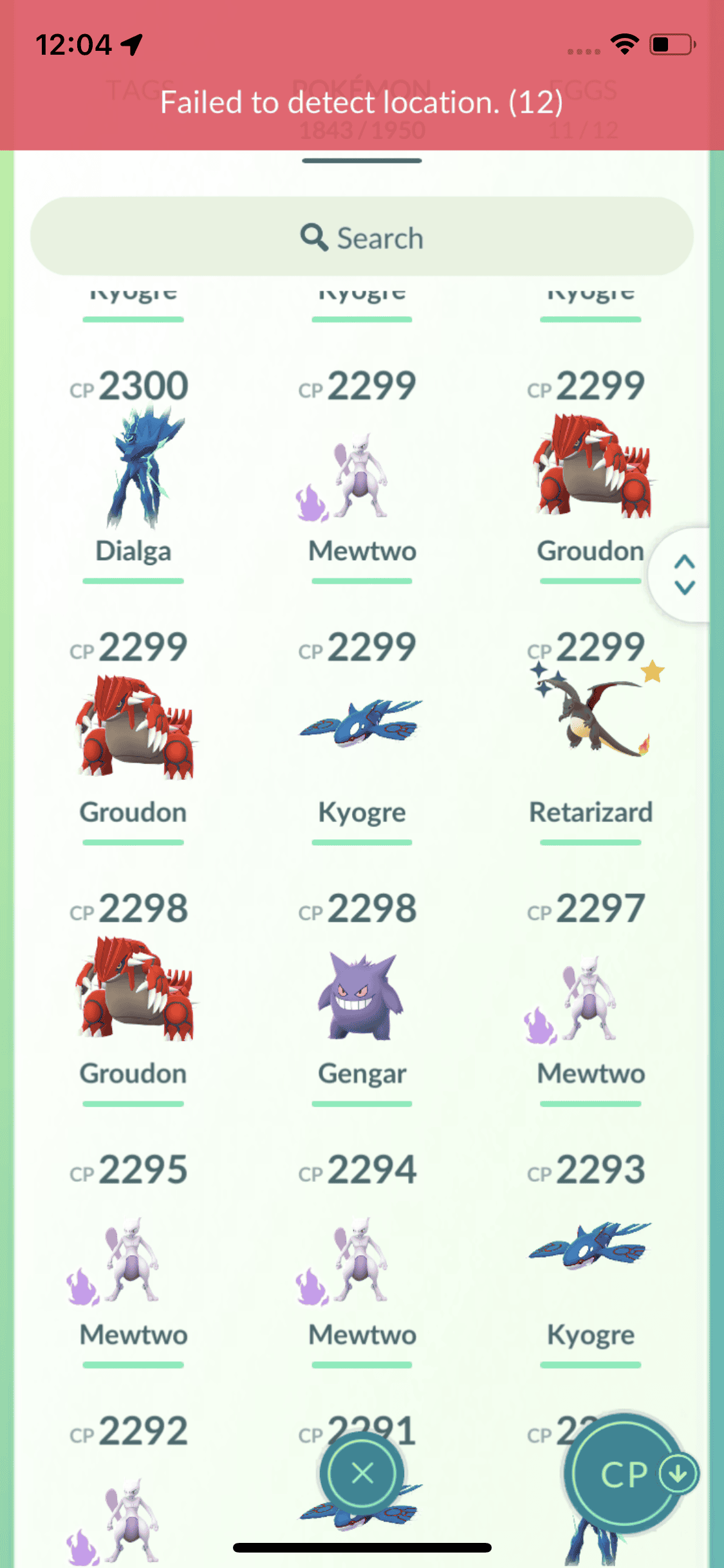Viewport: 724px width, 1568px height.
Task: Open the Groudon with CP 2298
Action: pos(133,991)
